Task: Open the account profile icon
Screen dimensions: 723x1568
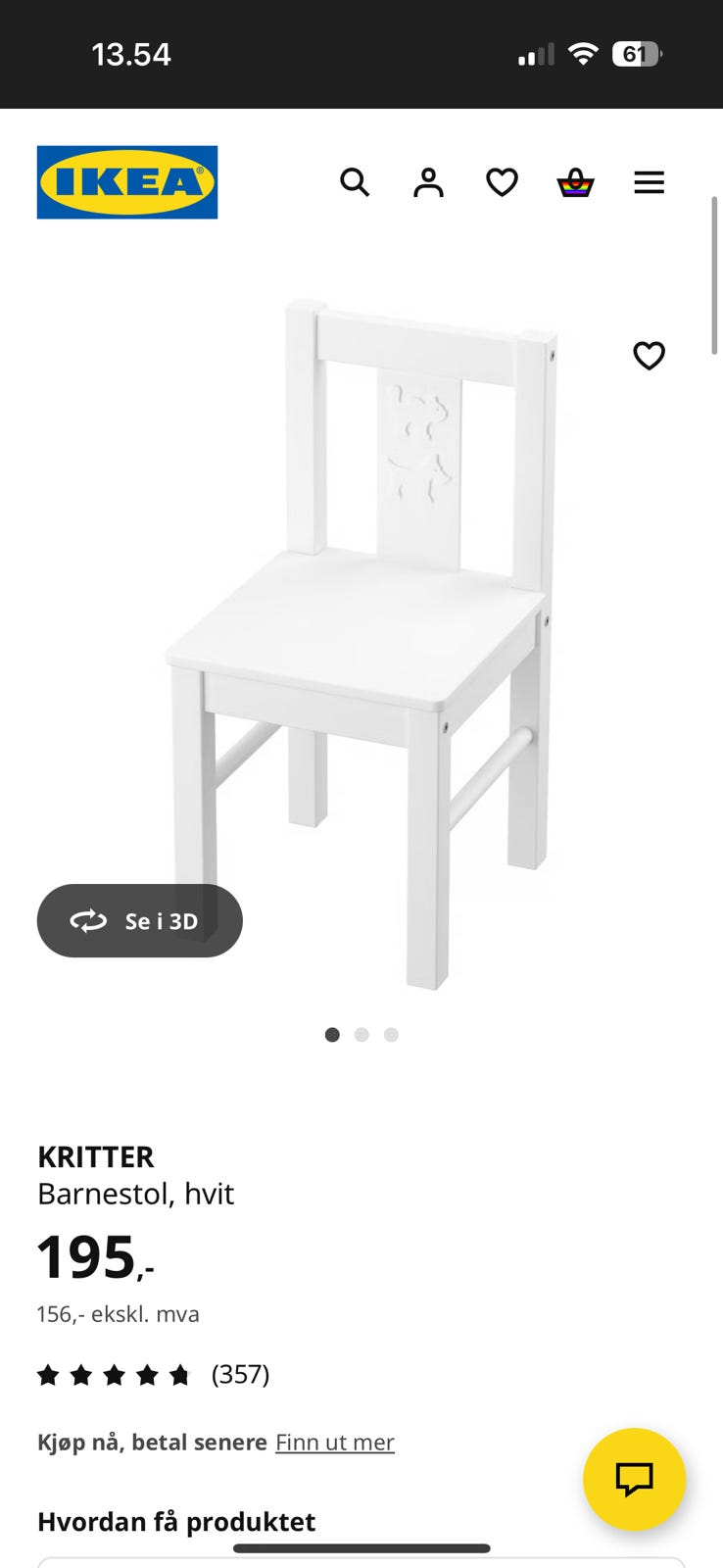Action: [x=428, y=182]
